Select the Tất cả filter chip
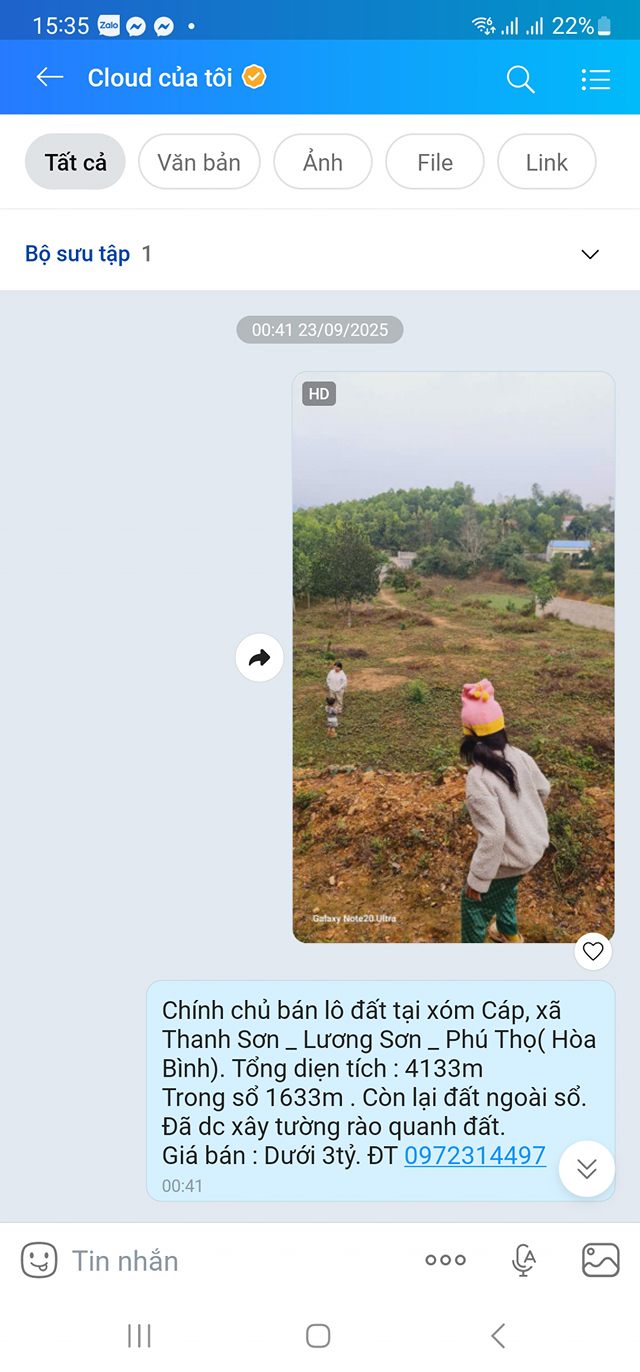 75,162
